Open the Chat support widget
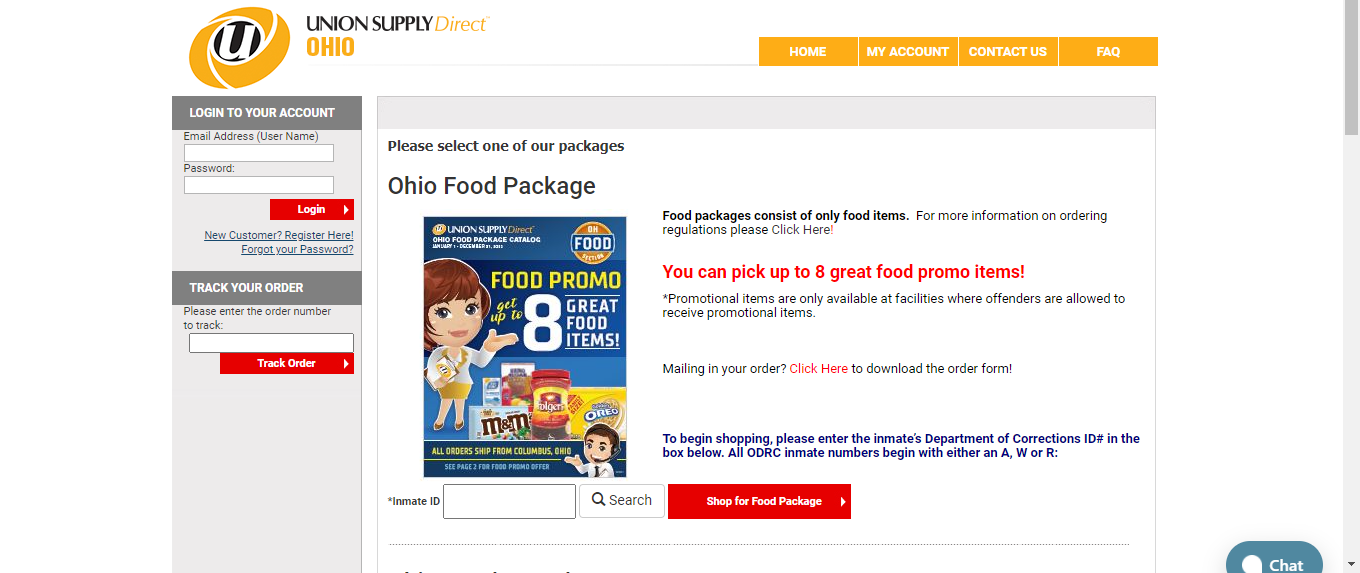The height and width of the screenshot is (573, 1360). 1274,562
